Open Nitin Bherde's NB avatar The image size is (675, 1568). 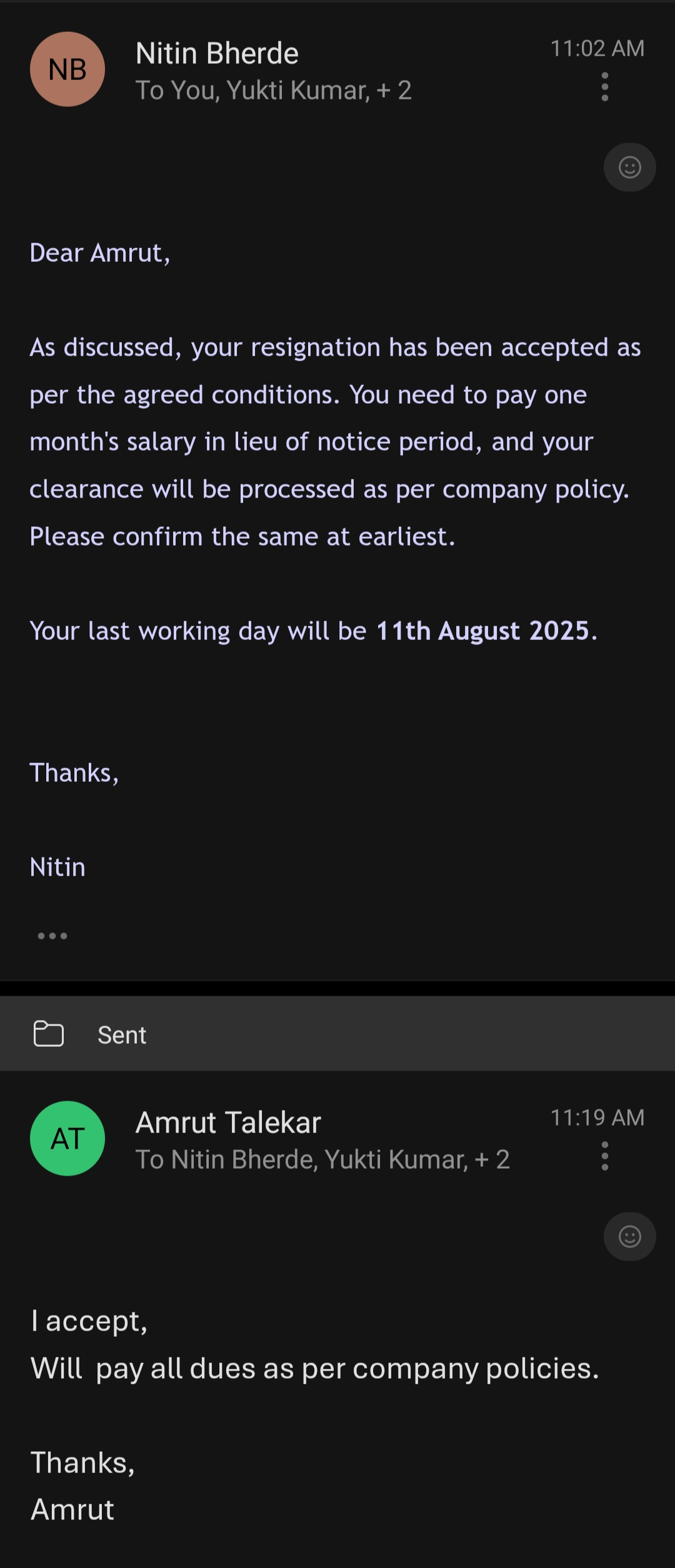(x=67, y=69)
